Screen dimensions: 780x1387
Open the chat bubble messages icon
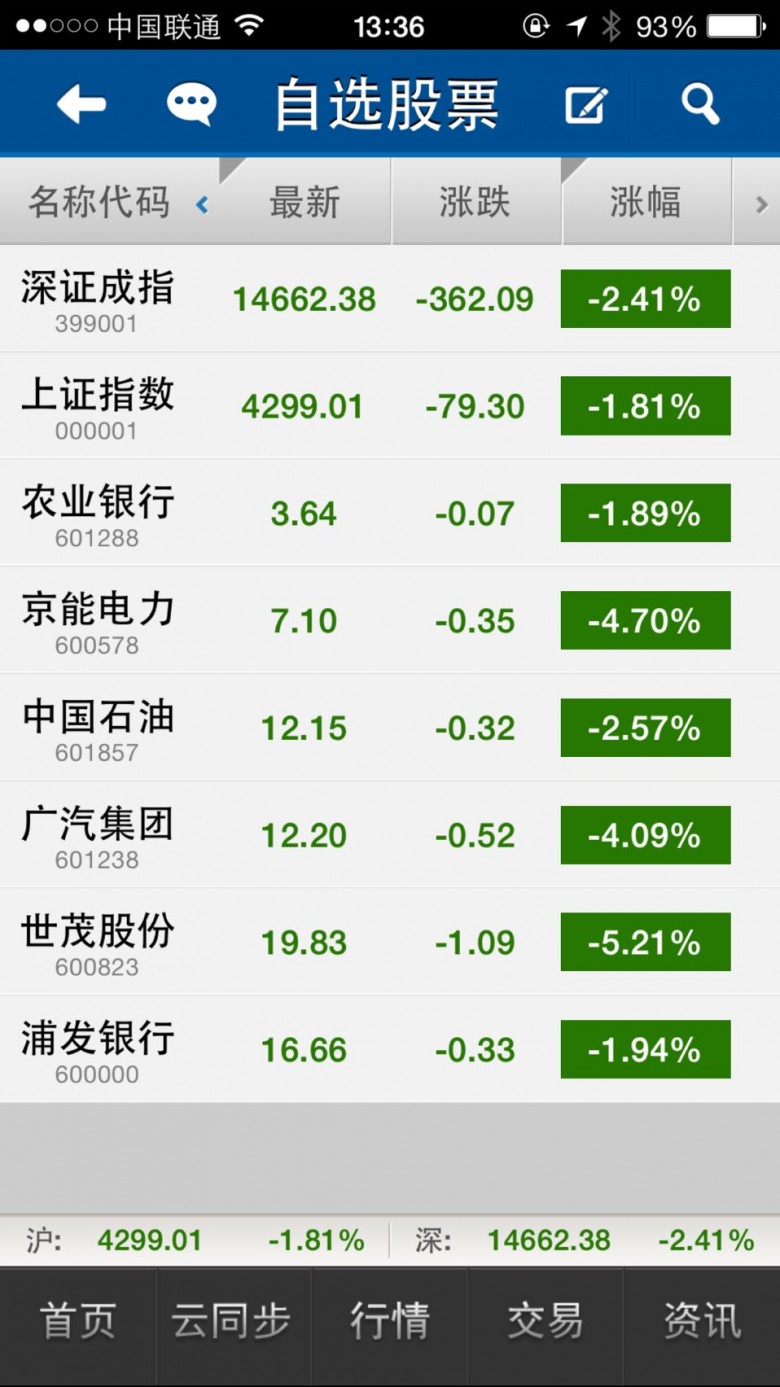(191, 104)
